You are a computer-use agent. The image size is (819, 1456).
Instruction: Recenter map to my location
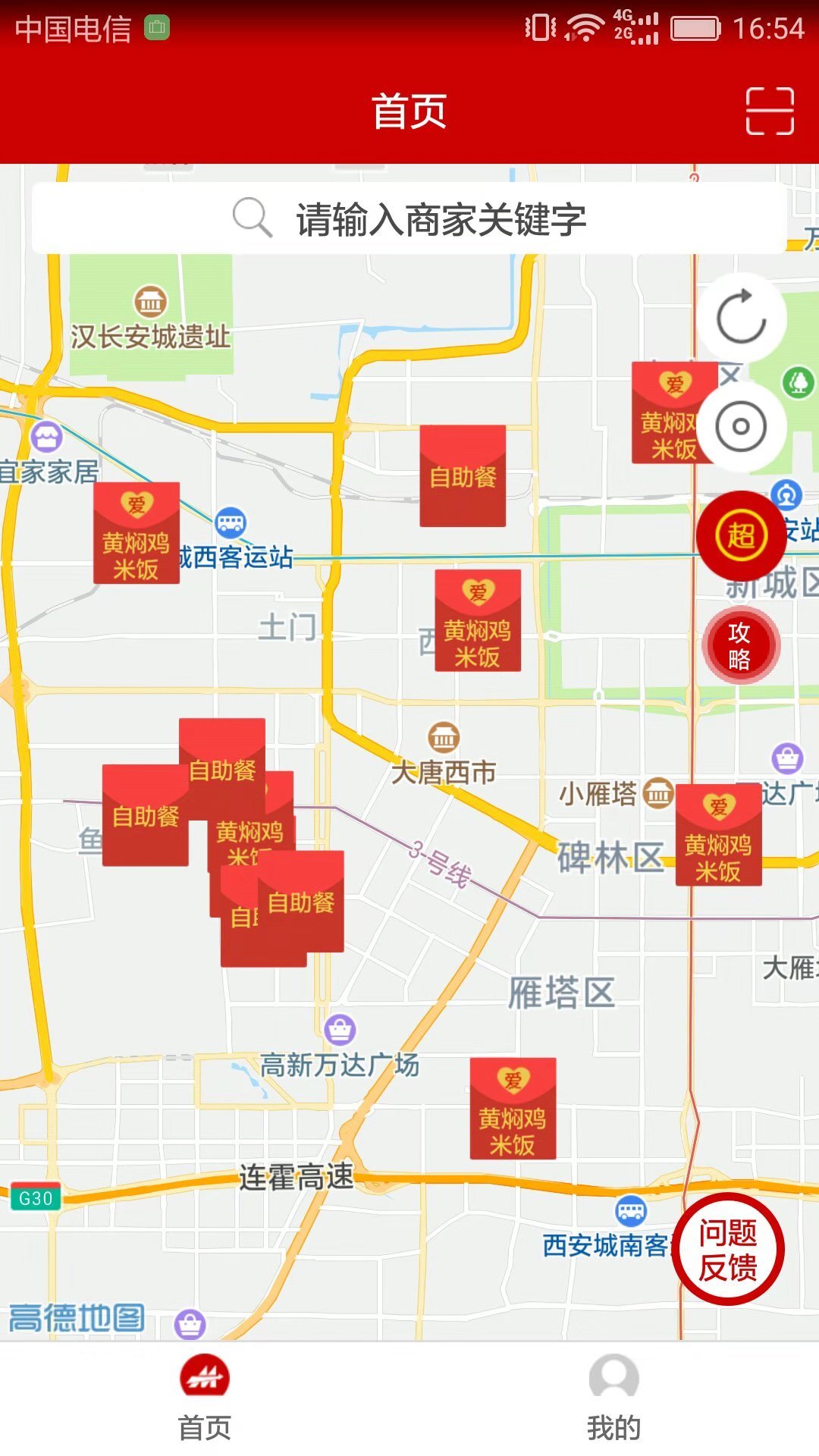click(x=741, y=426)
